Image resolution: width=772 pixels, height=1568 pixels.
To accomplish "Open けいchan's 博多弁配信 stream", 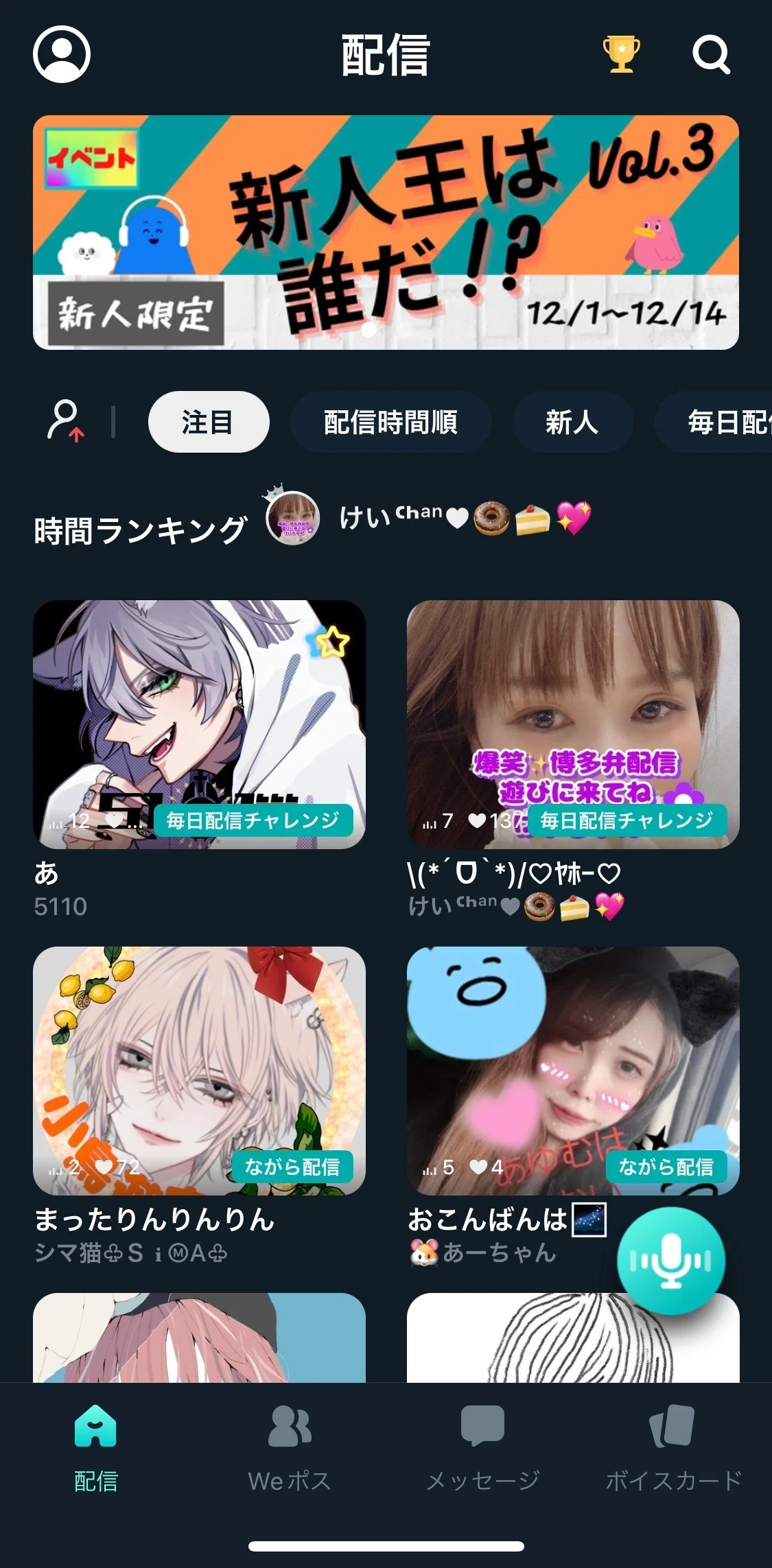I will [x=573, y=724].
